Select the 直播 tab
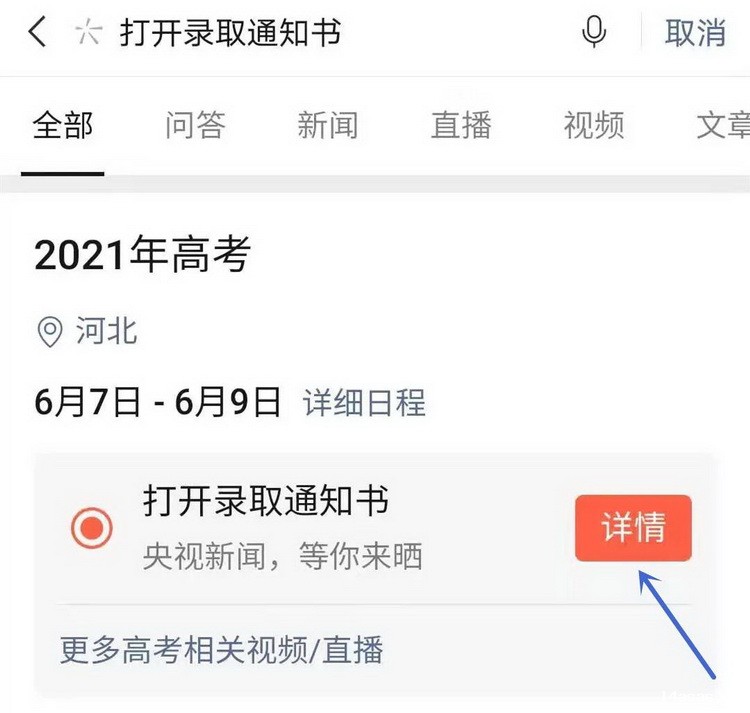 [461, 125]
